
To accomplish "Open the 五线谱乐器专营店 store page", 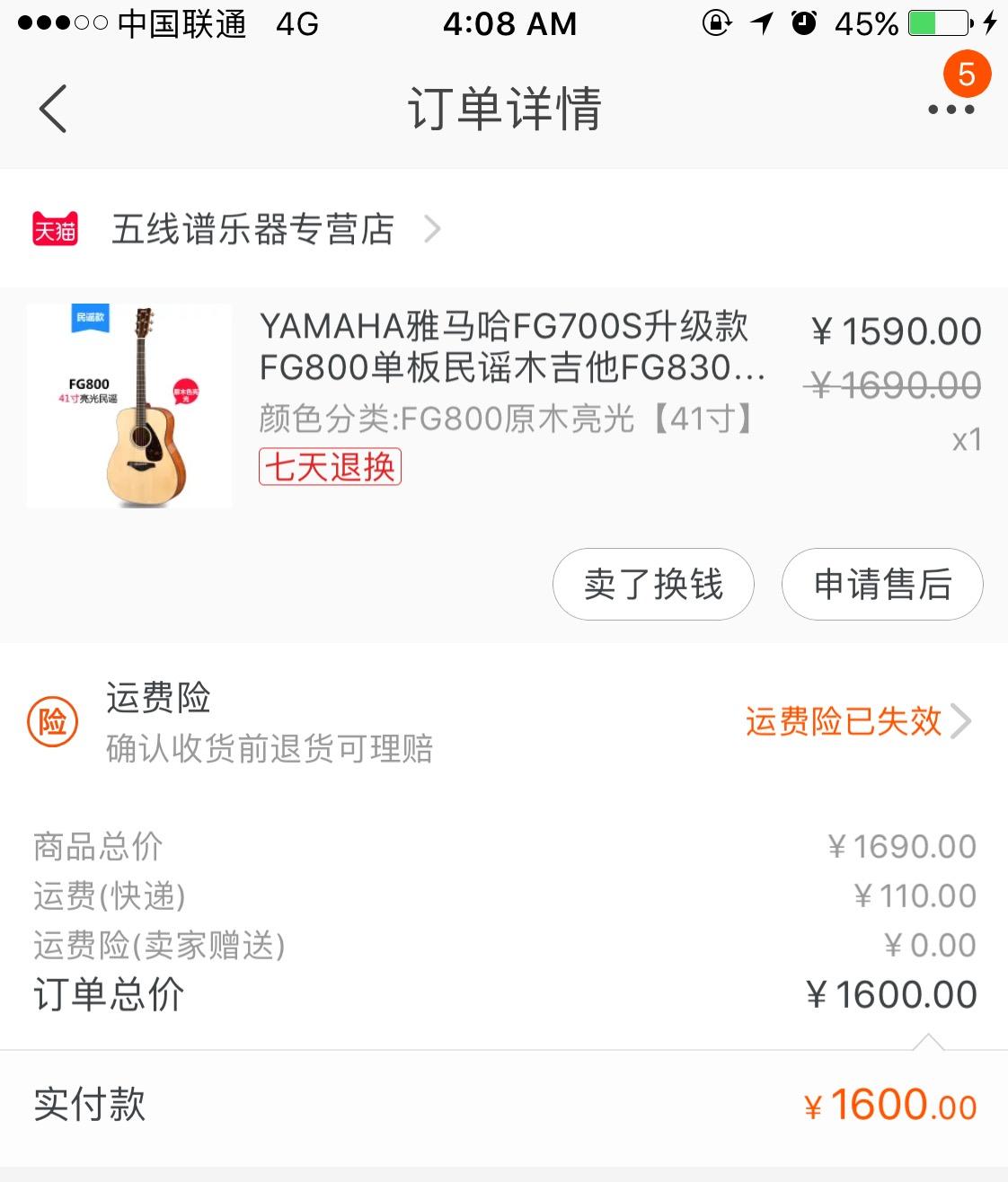I will (252, 229).
